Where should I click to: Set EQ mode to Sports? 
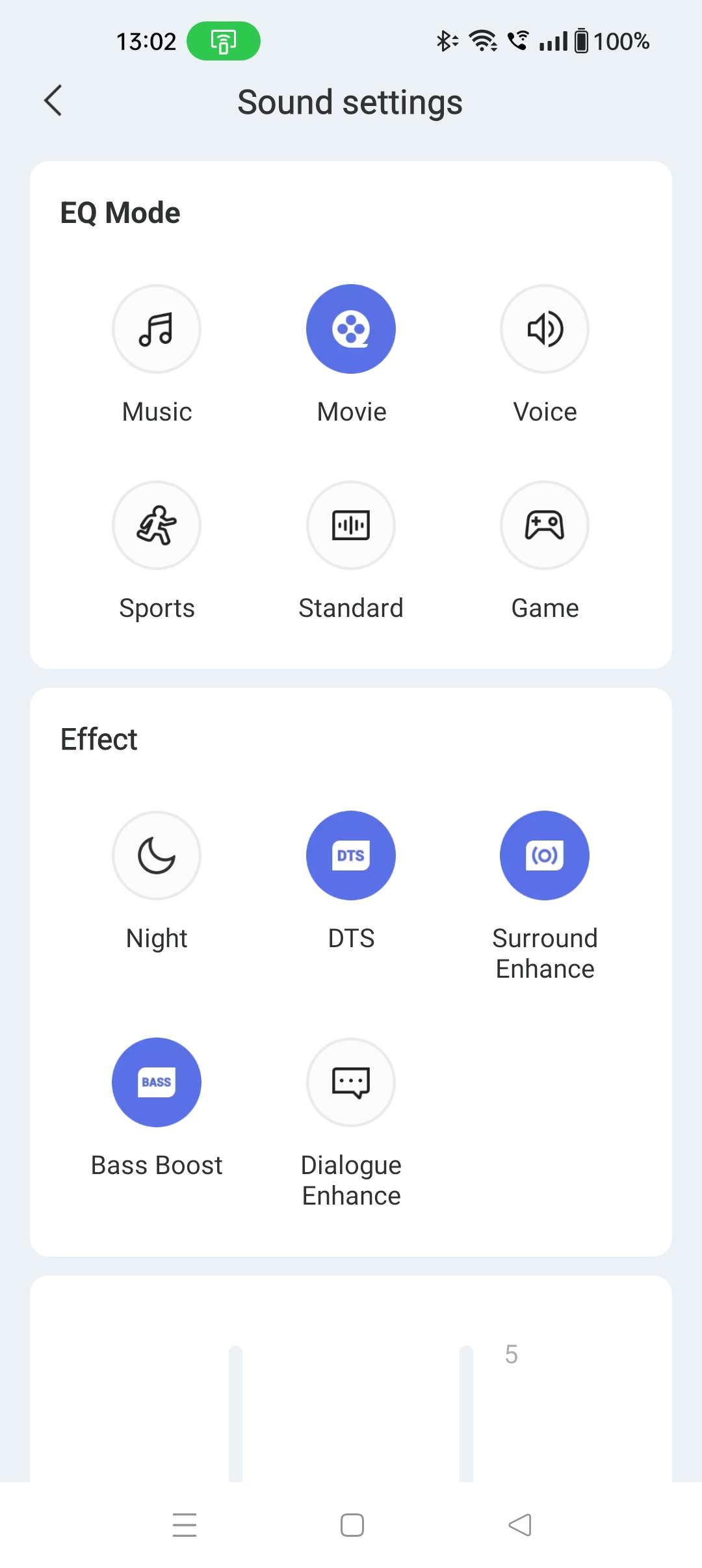point(157,525)
